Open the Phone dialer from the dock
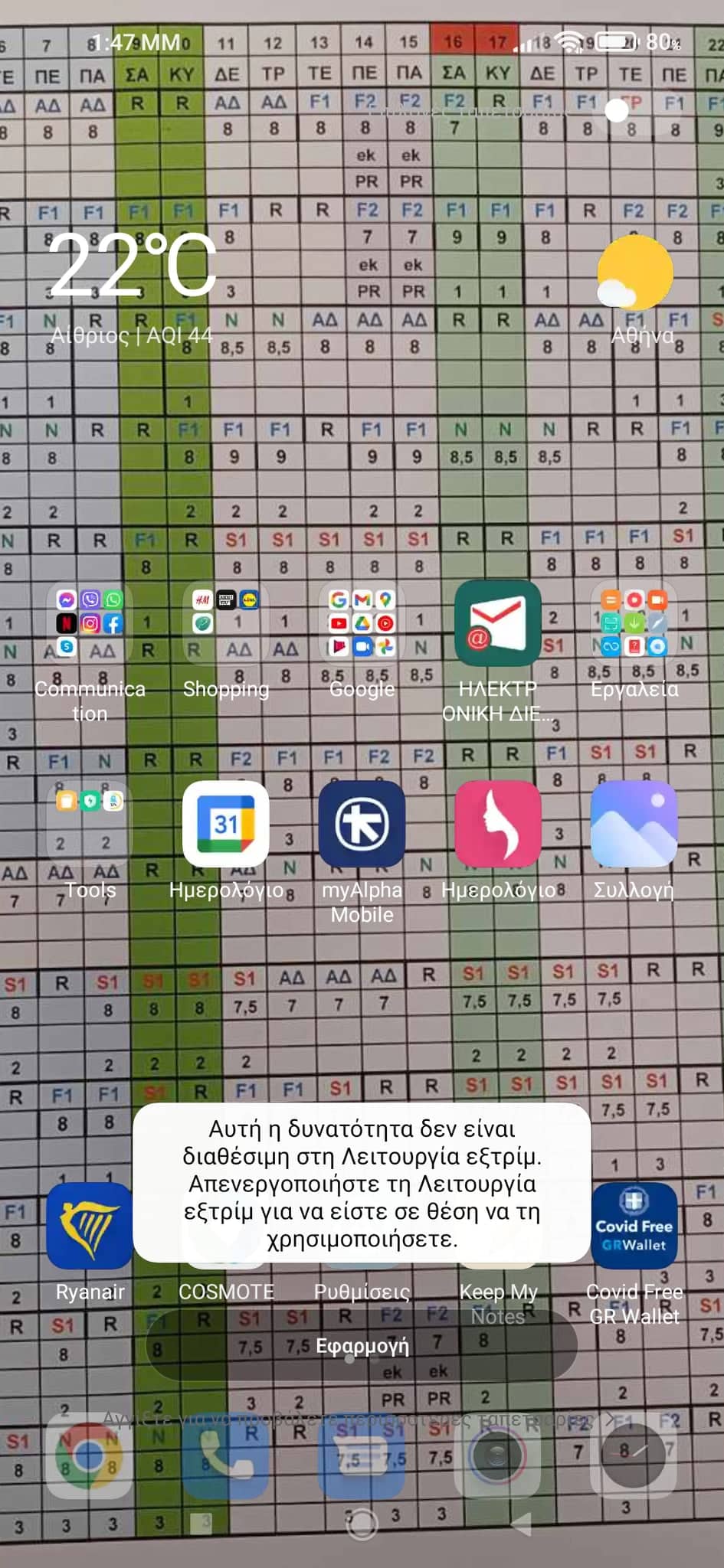 tap(226, 1456)
